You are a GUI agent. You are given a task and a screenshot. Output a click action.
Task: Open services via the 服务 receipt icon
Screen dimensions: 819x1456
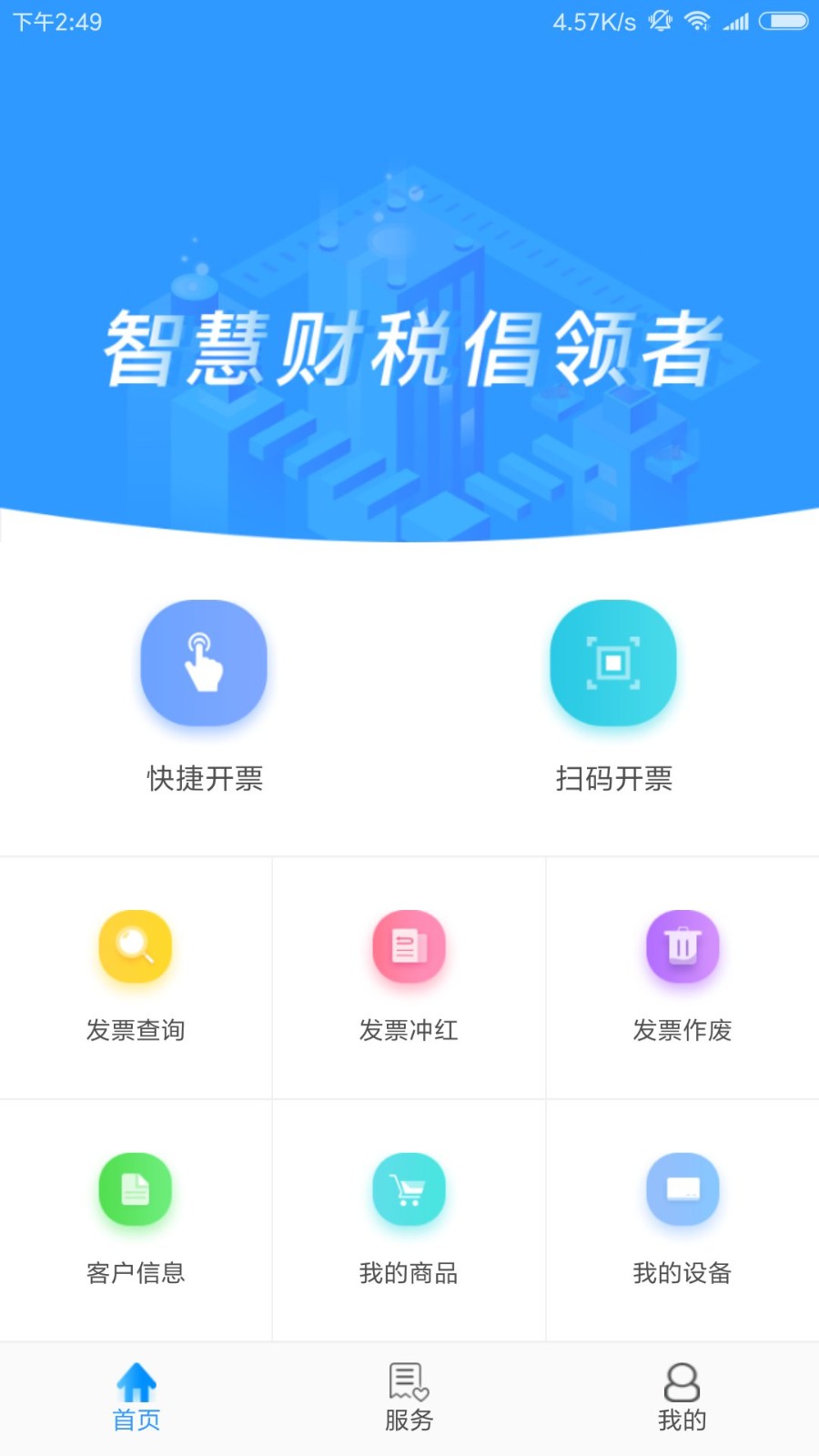pos(409,1381)
